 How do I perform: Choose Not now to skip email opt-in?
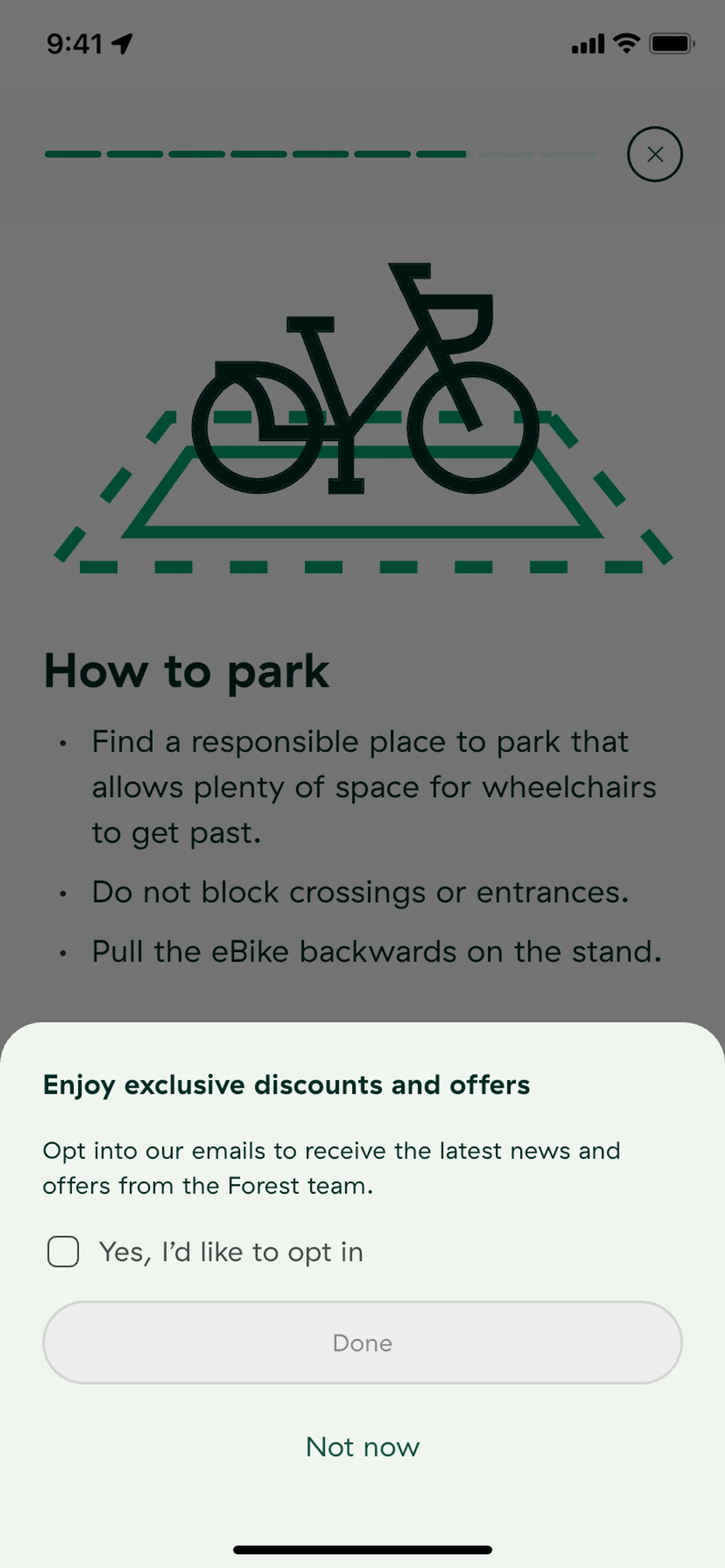[362, 1447]
